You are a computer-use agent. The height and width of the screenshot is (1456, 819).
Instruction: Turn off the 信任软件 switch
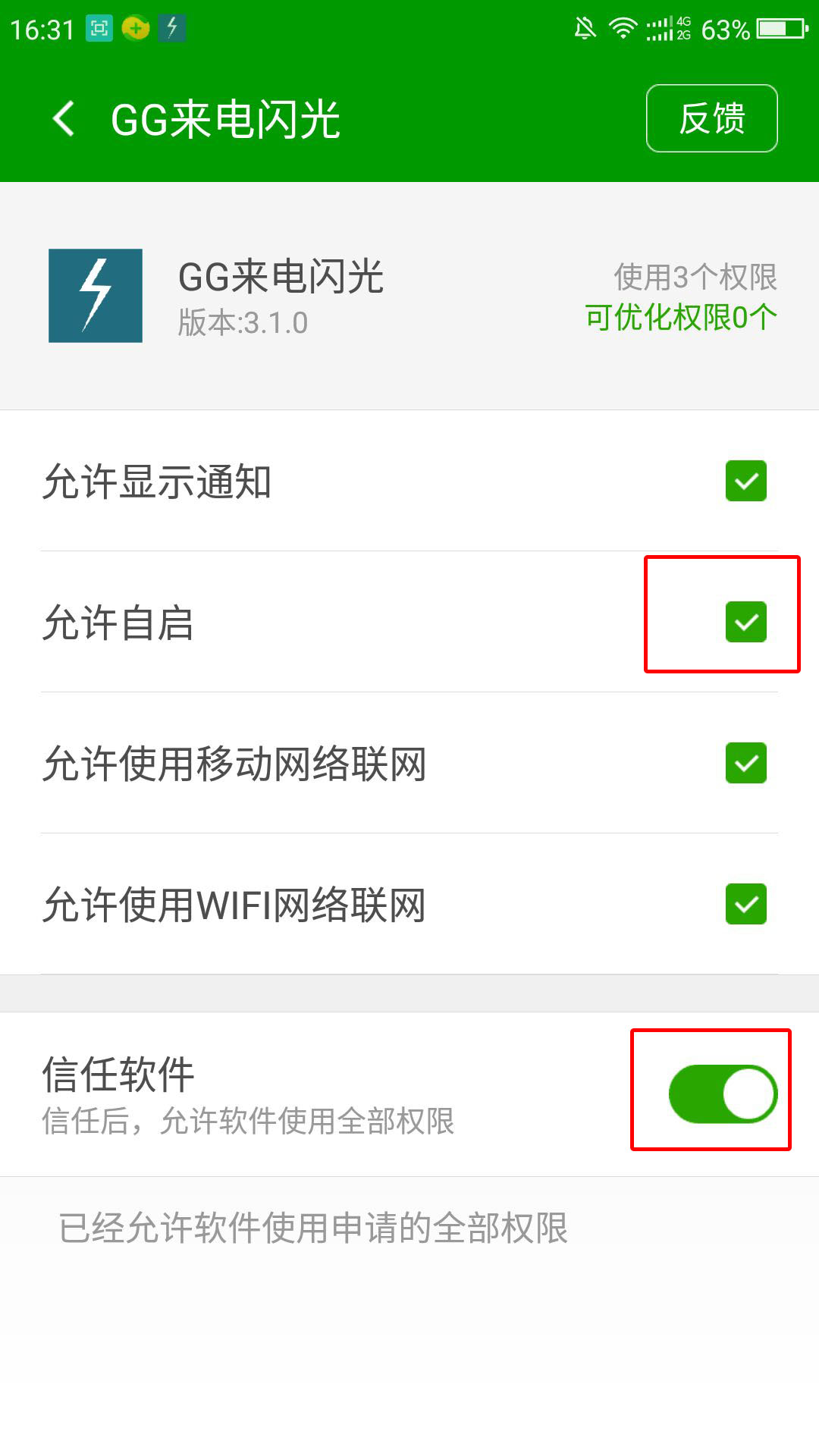coord(722,1094)
